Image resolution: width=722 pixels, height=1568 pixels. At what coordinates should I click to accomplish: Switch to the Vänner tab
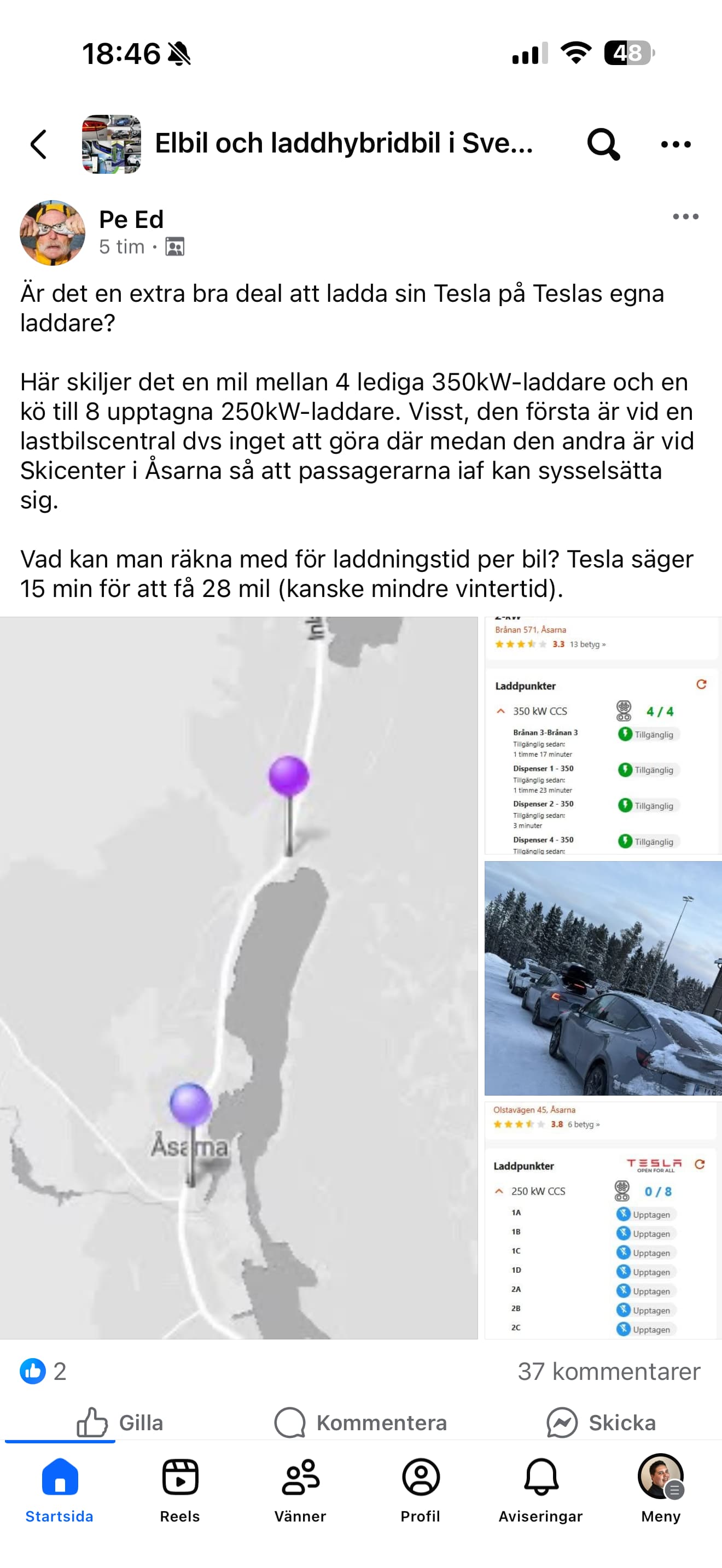pos(300,1489)
